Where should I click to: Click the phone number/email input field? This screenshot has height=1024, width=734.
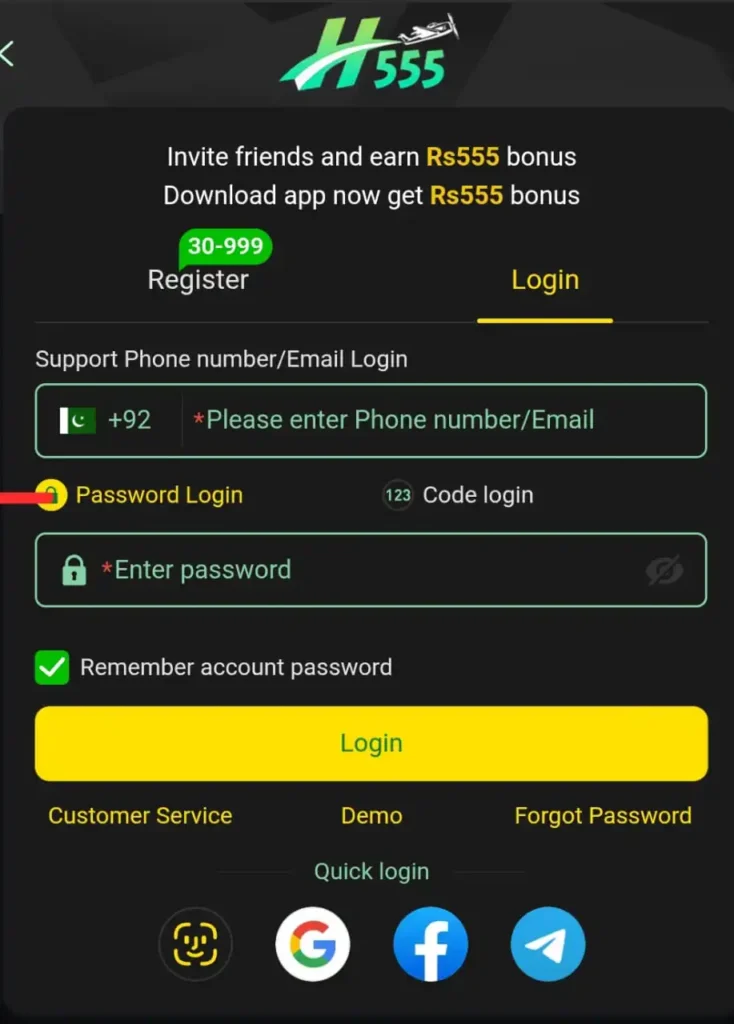click(440, 420)
